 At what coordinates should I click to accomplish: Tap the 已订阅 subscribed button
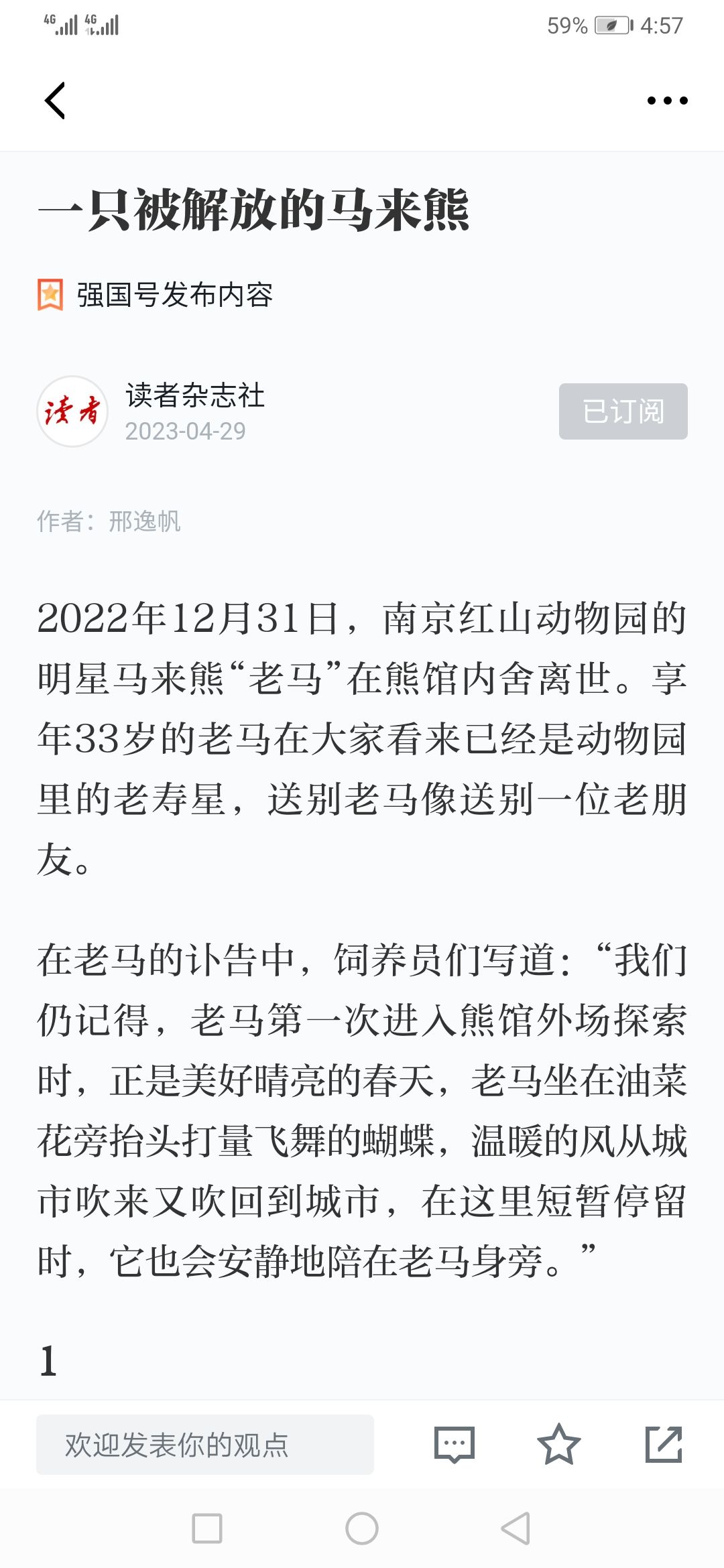tap(623, 411)
